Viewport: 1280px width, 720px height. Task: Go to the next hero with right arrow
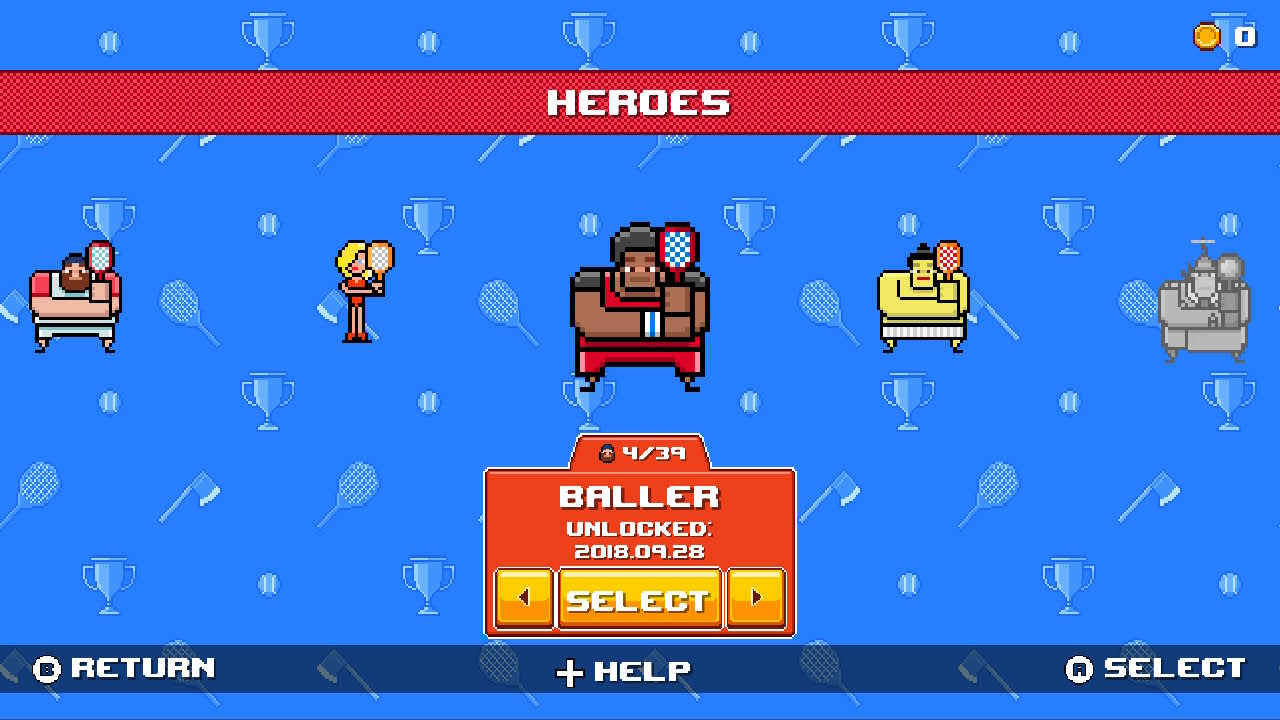tap(756, 598)
